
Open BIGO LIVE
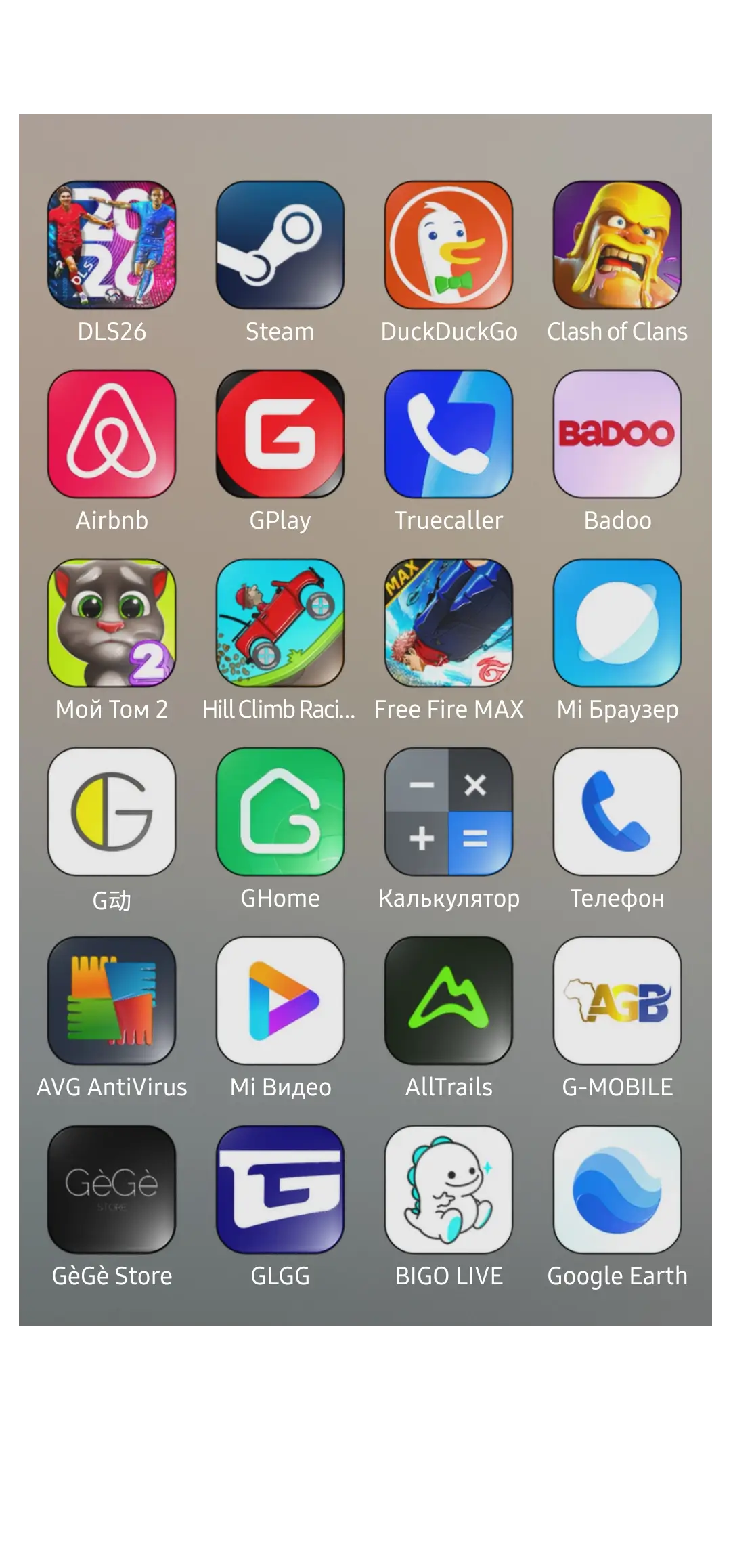click(x=449, y=1189)
